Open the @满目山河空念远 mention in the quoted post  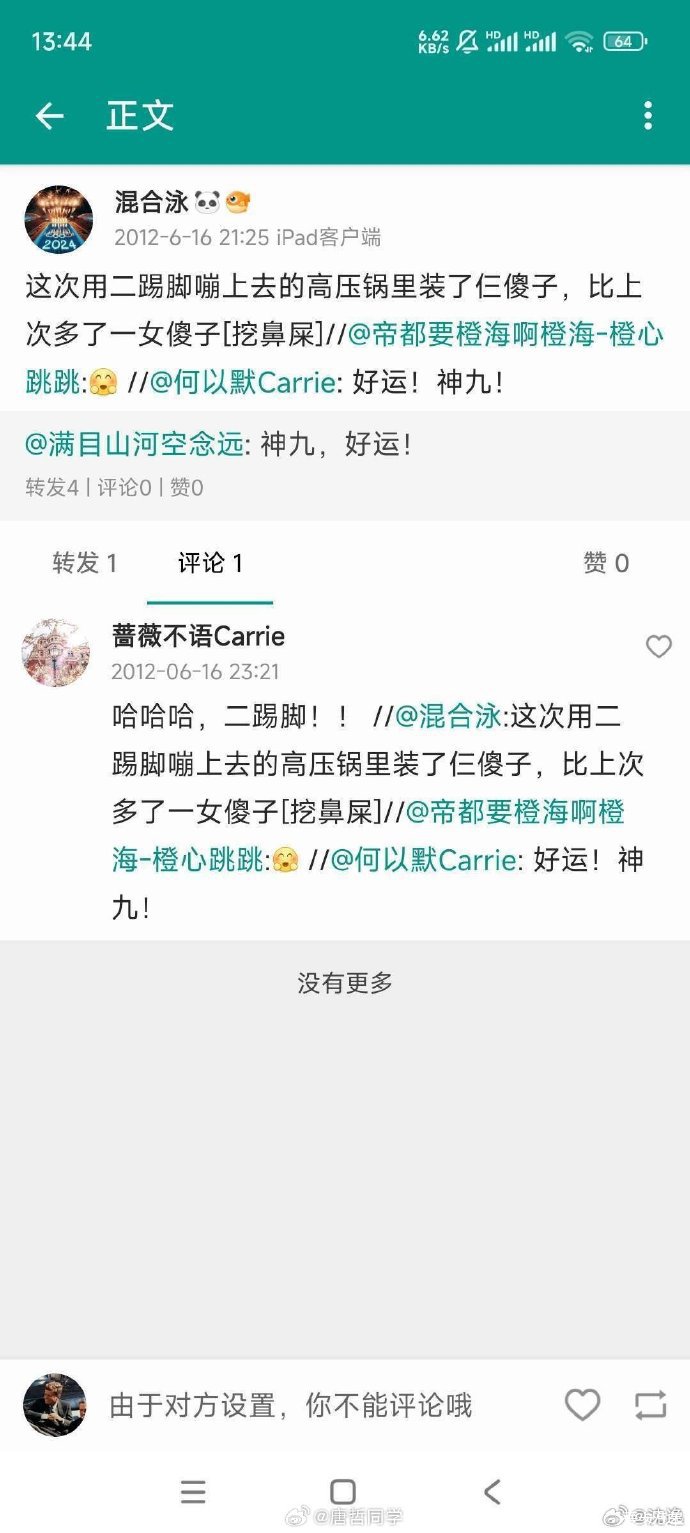tap(134, 444)
